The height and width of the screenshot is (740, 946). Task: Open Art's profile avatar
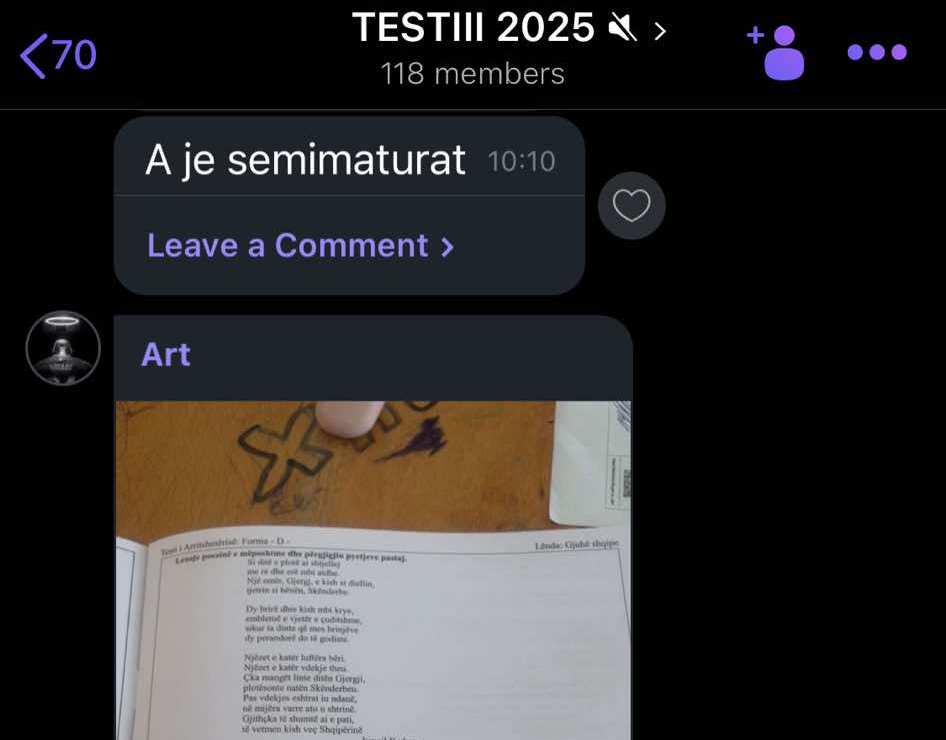(63, 348)
